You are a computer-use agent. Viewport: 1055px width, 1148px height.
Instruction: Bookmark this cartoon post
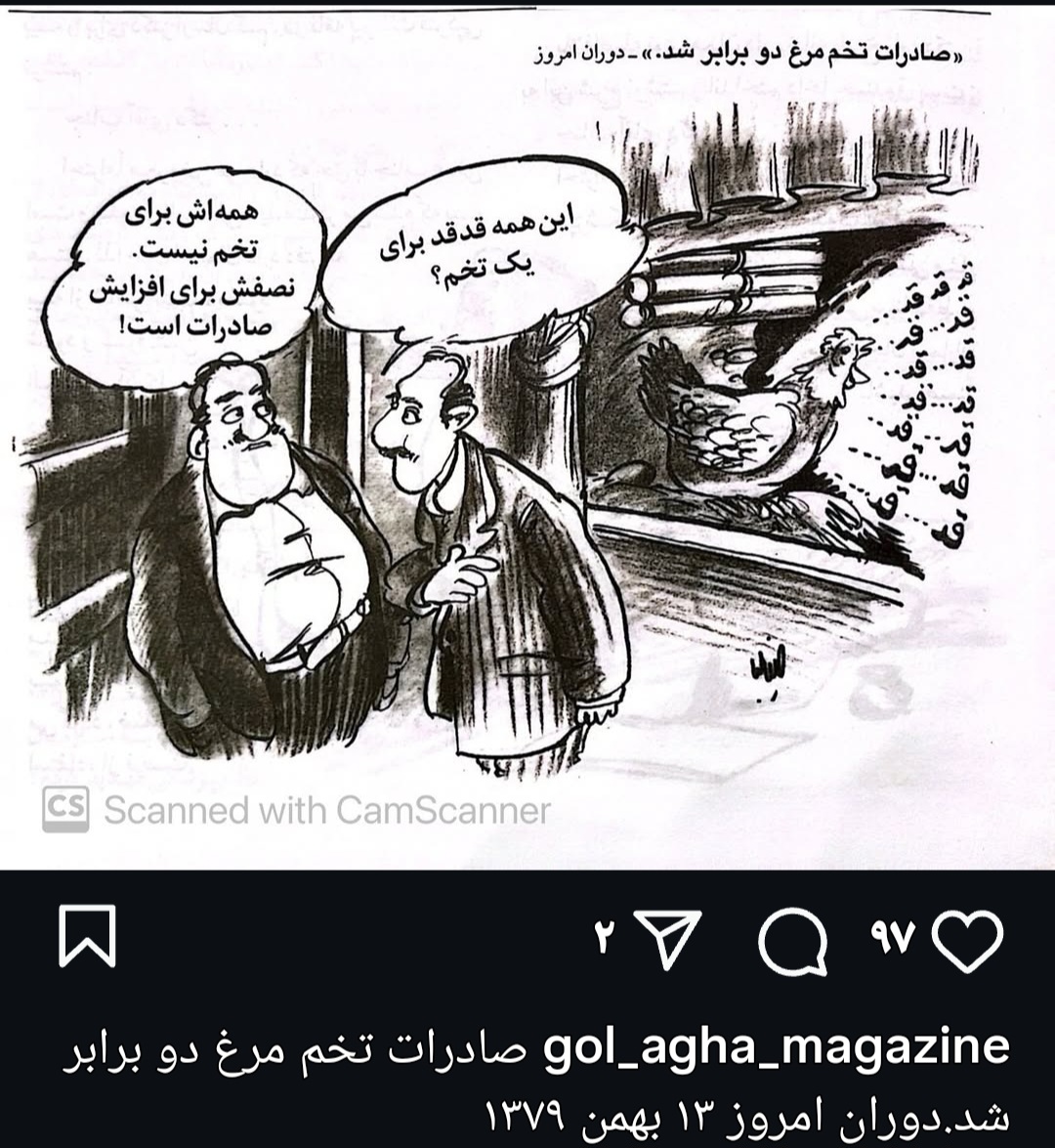tap(87, 936)
